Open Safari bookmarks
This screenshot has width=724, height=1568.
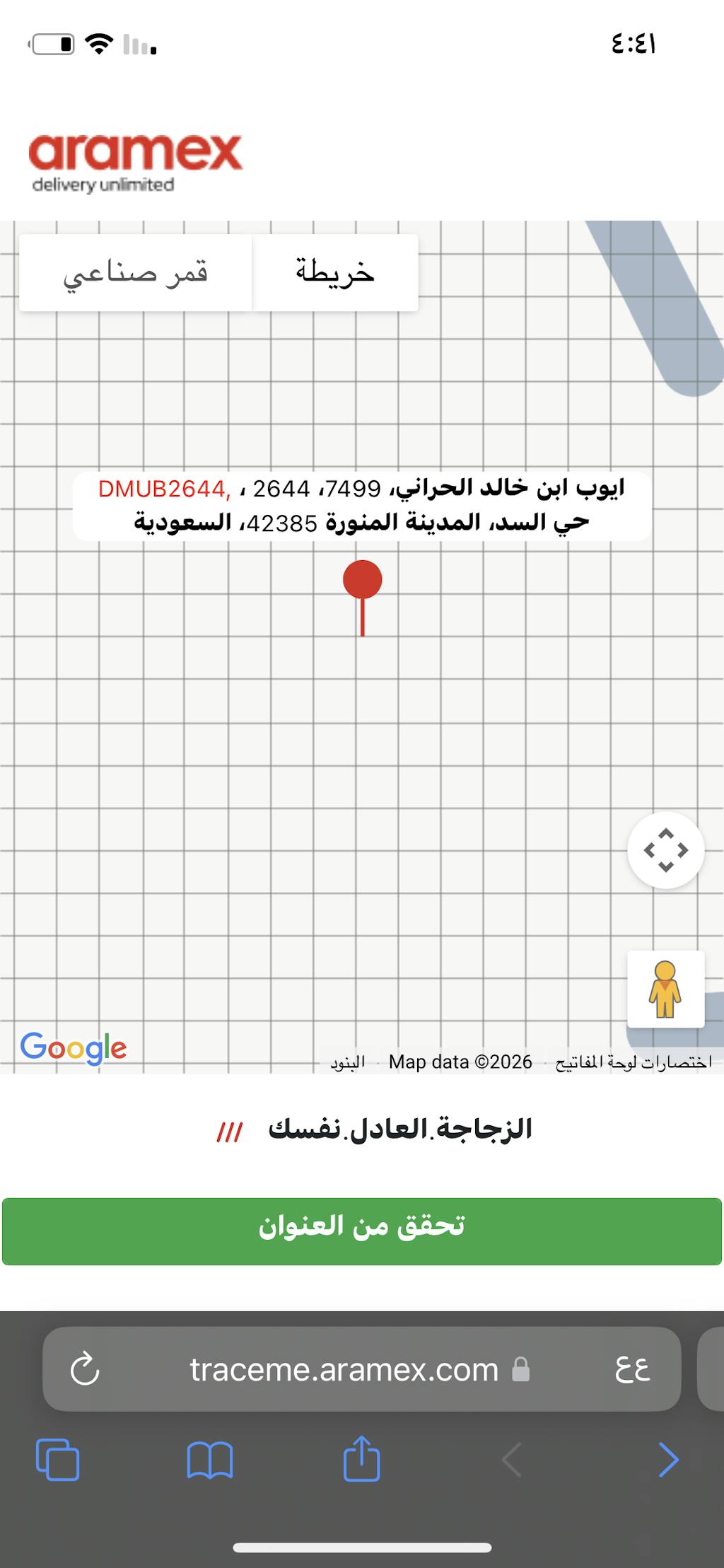[209, 1460]
